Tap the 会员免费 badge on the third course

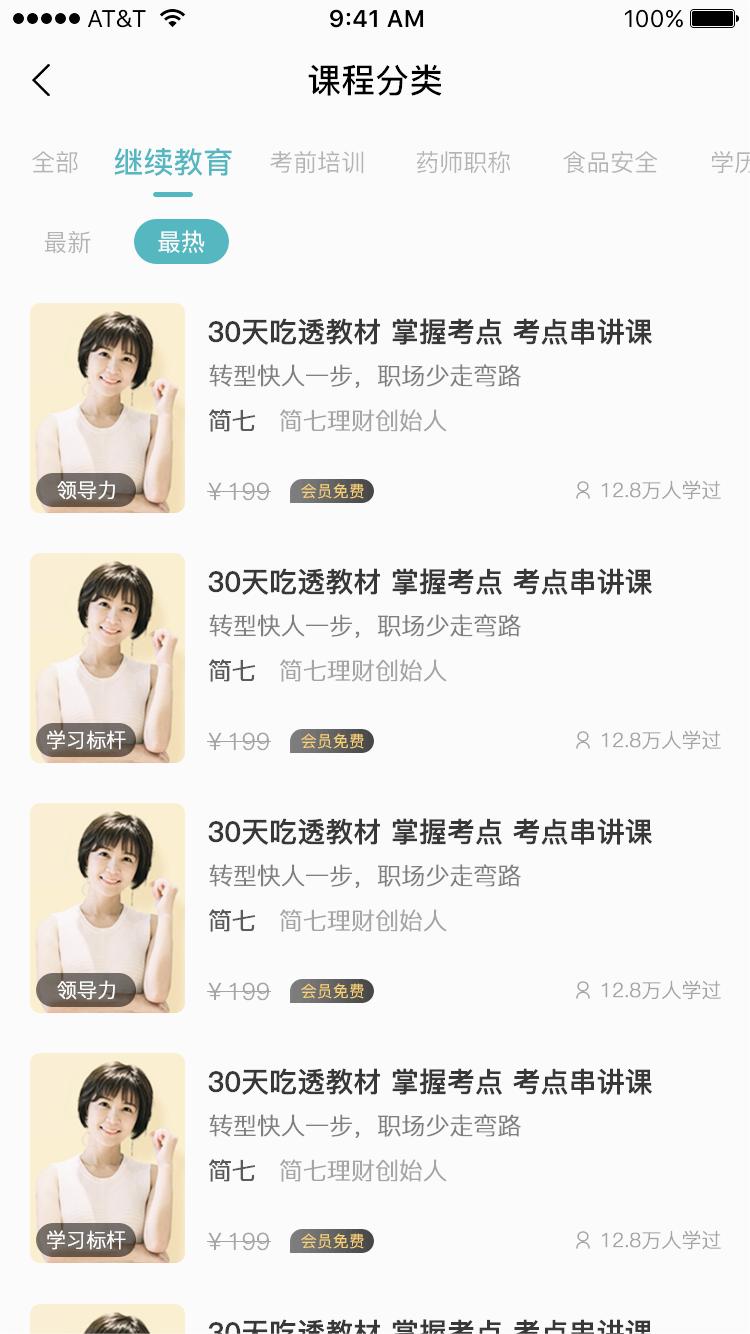tap(331, 991)
